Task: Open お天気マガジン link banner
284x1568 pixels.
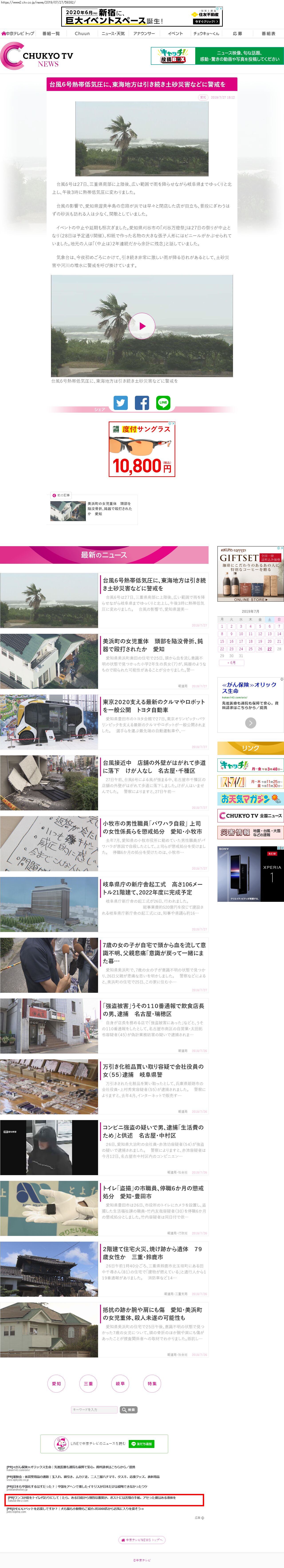Action: pos(250,799)
